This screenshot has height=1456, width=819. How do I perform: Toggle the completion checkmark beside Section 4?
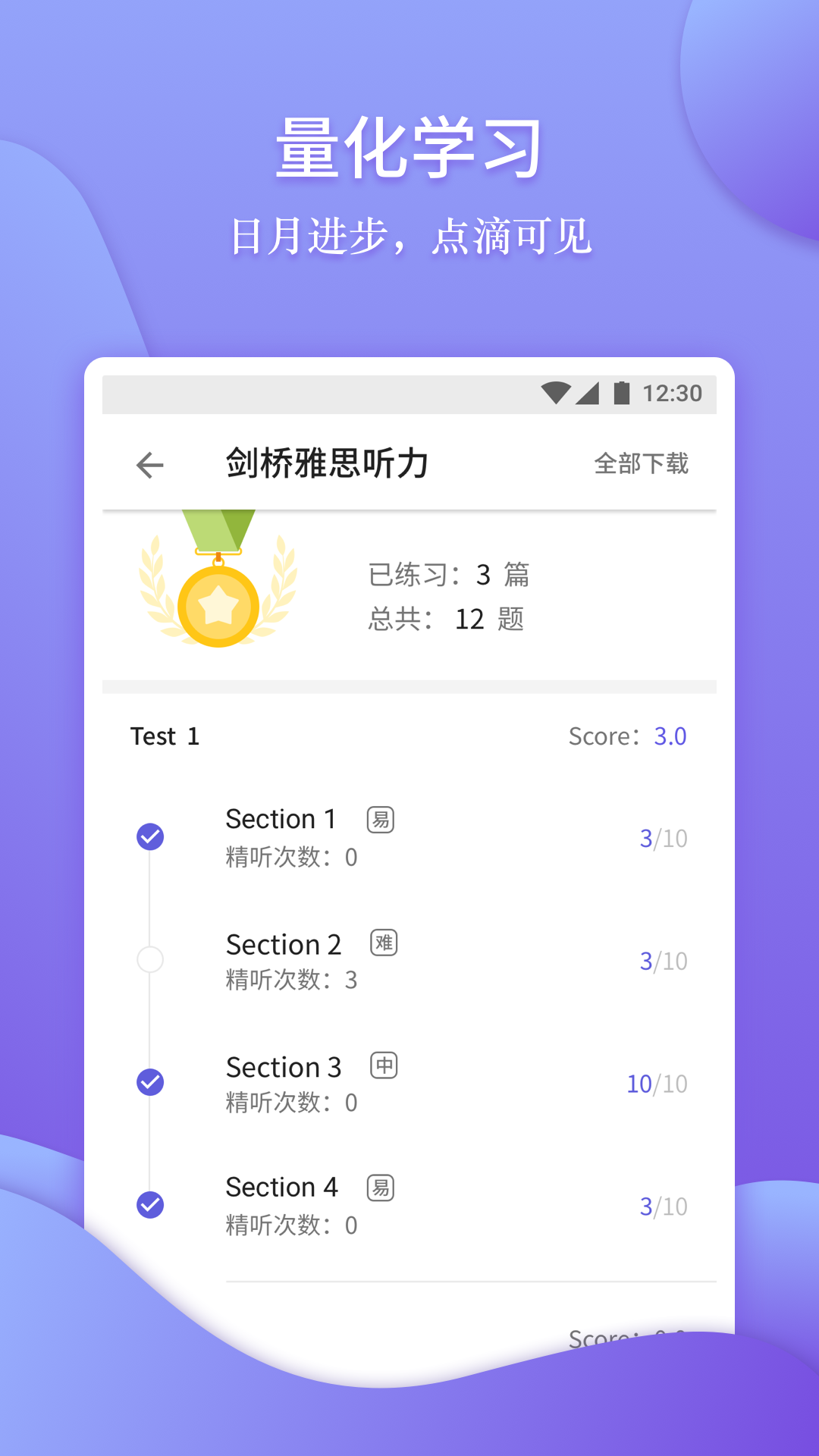coord(151,1203)
